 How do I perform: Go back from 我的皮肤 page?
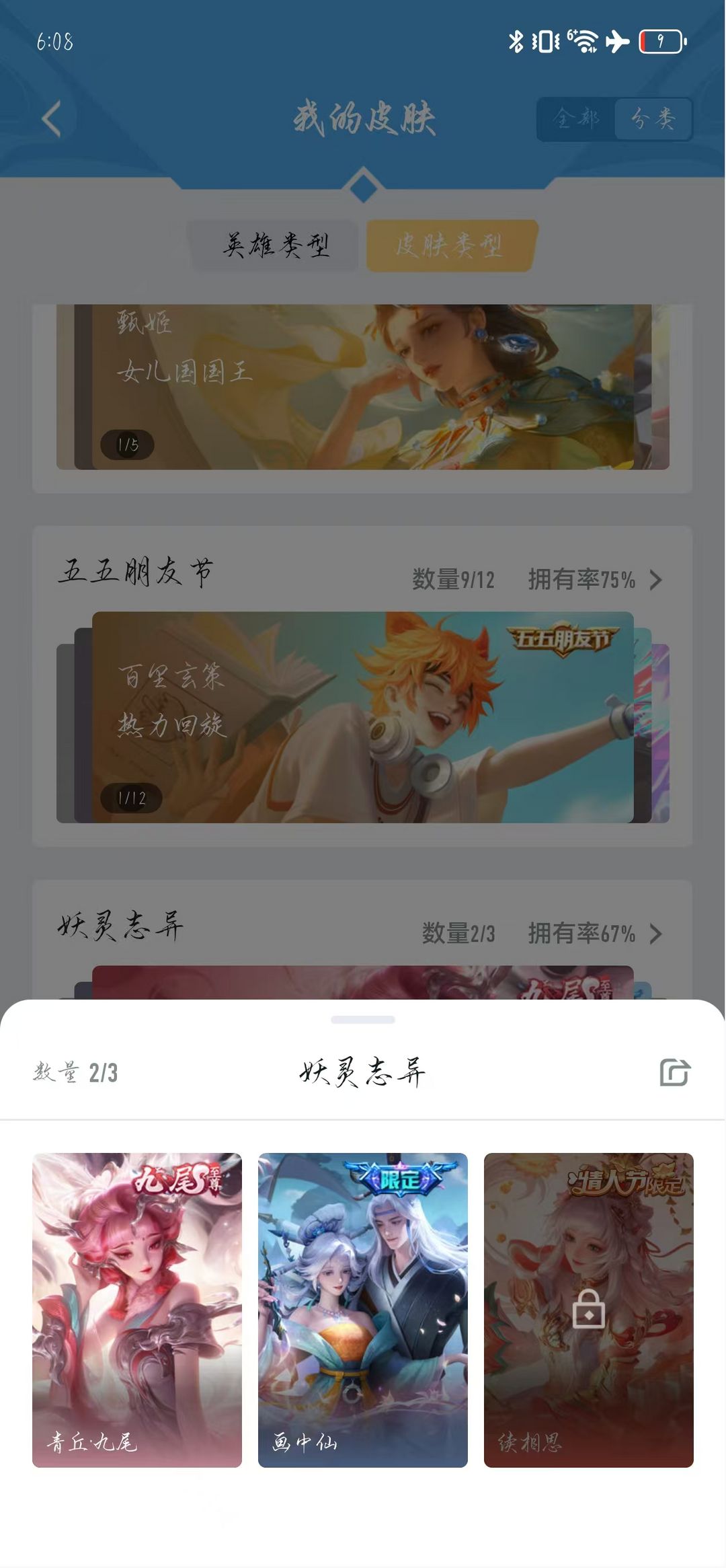pos(52,119)
